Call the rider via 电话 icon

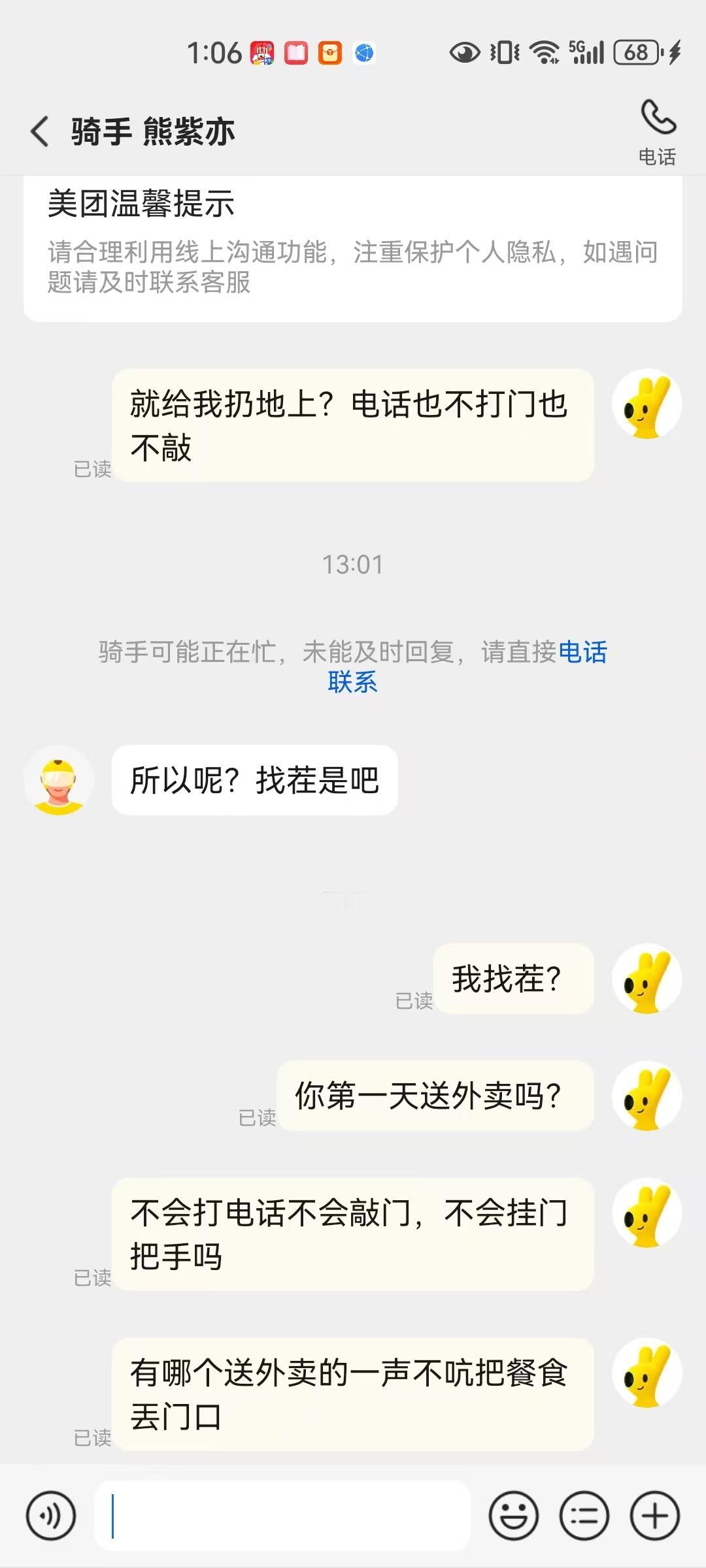pos(657,131)
